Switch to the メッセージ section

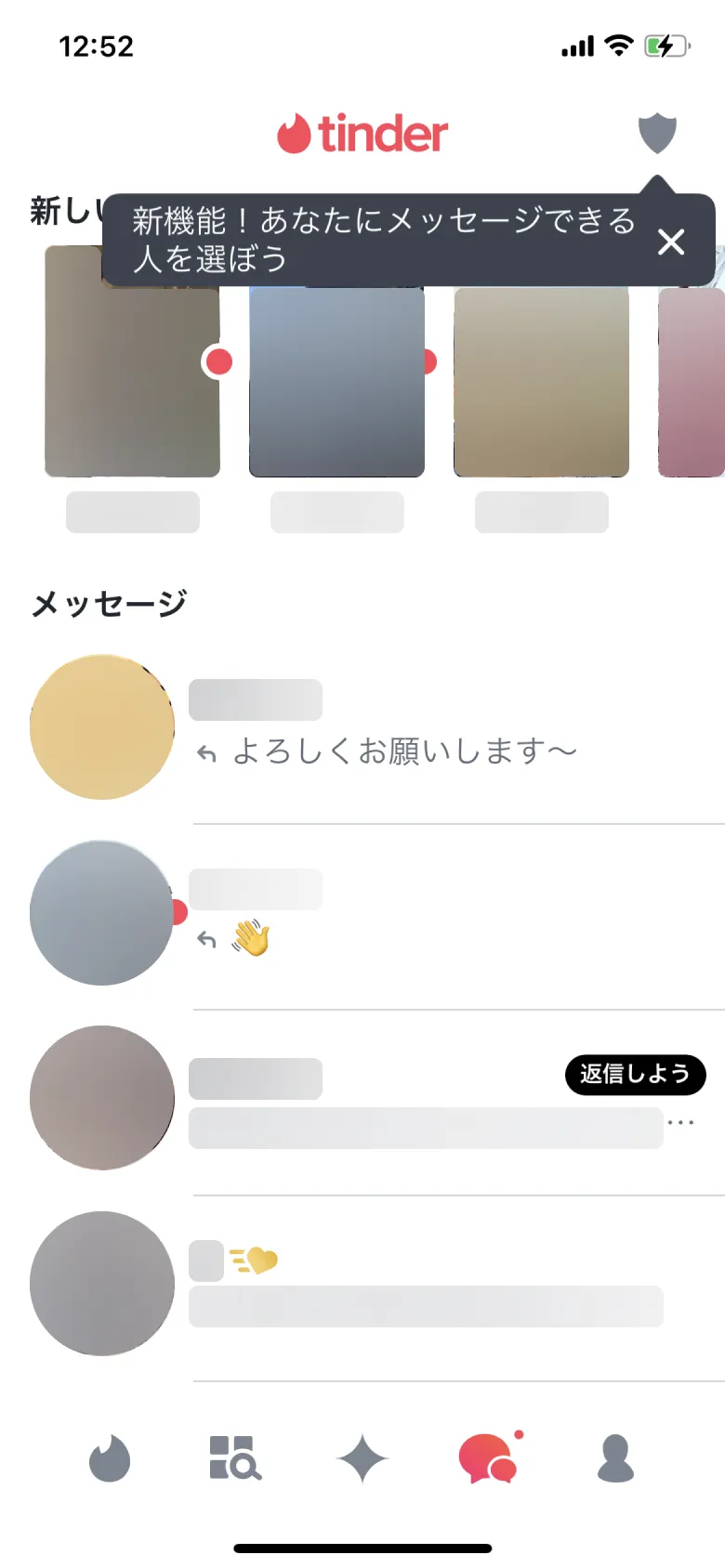pyautogui.click(x=110, y=602)
